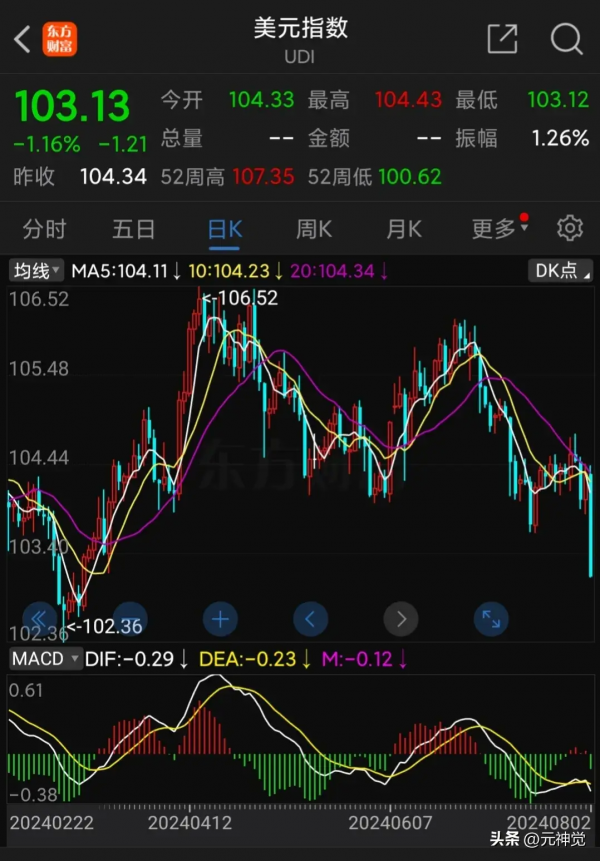This screenshot has height=861, width=600.
Task: Go back using the top-left arrow
Action: click(x=22, y=40)
